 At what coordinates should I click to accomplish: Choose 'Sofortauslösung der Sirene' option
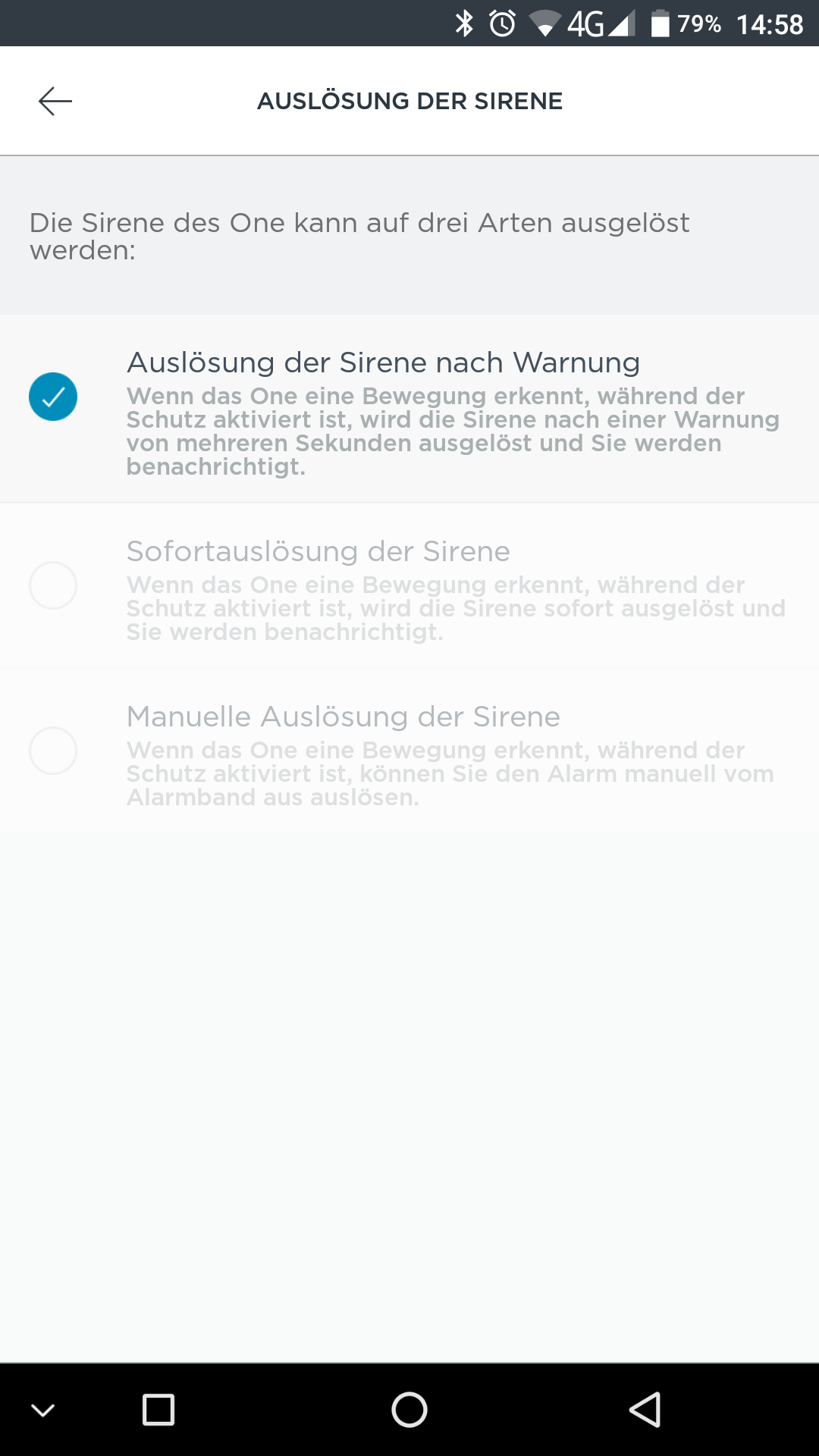click(53, 585)
